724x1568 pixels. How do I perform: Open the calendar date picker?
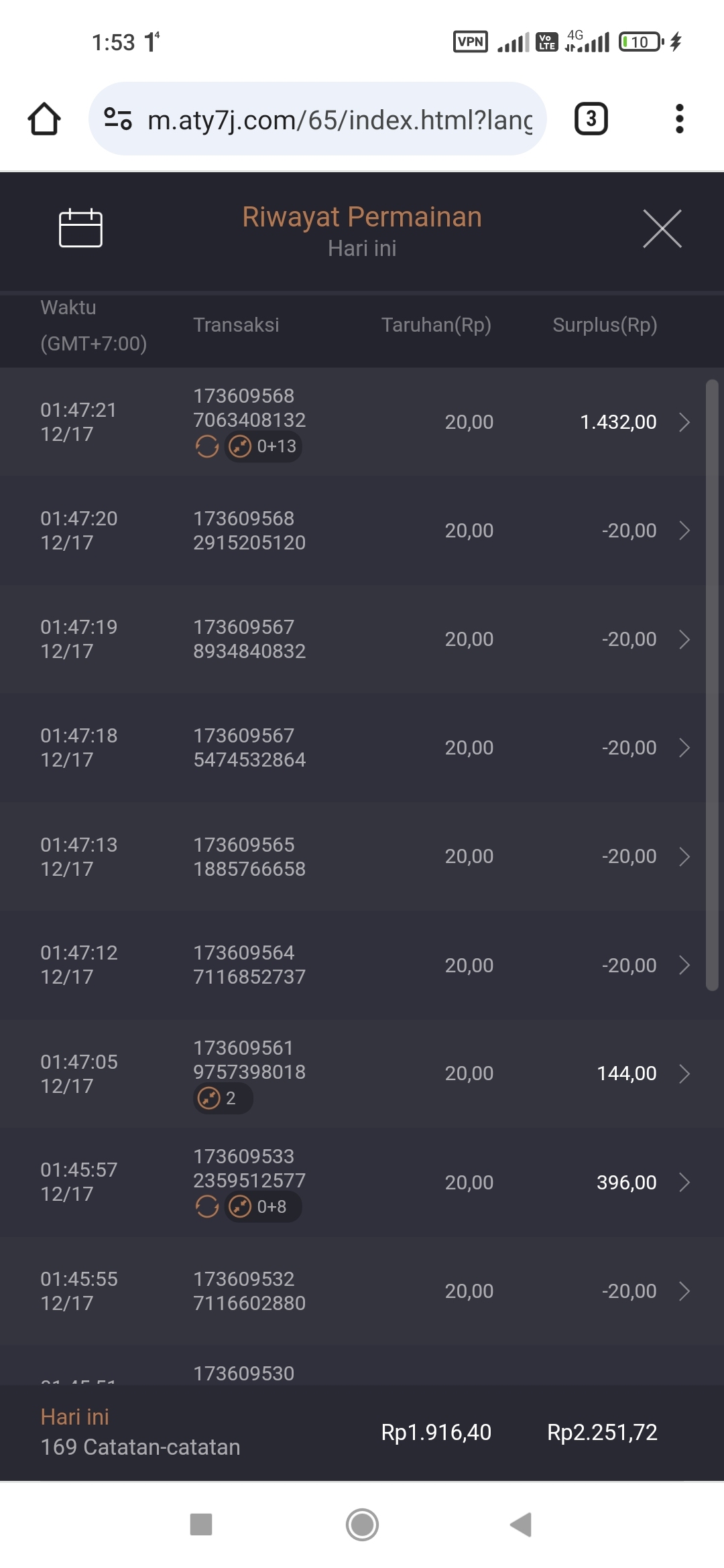click(80, 228)
